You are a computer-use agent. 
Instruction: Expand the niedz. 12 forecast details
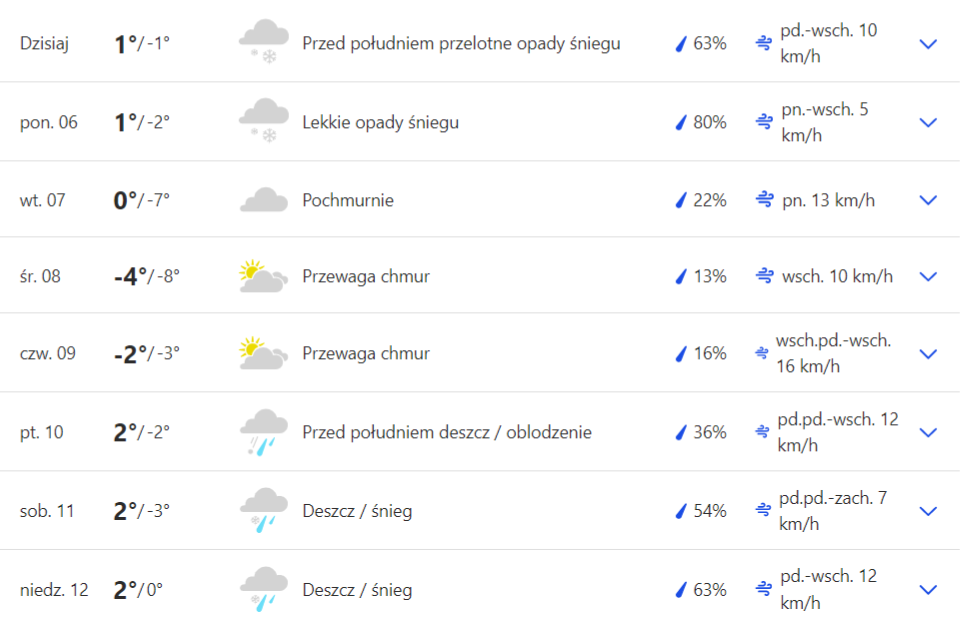point(928,590)
